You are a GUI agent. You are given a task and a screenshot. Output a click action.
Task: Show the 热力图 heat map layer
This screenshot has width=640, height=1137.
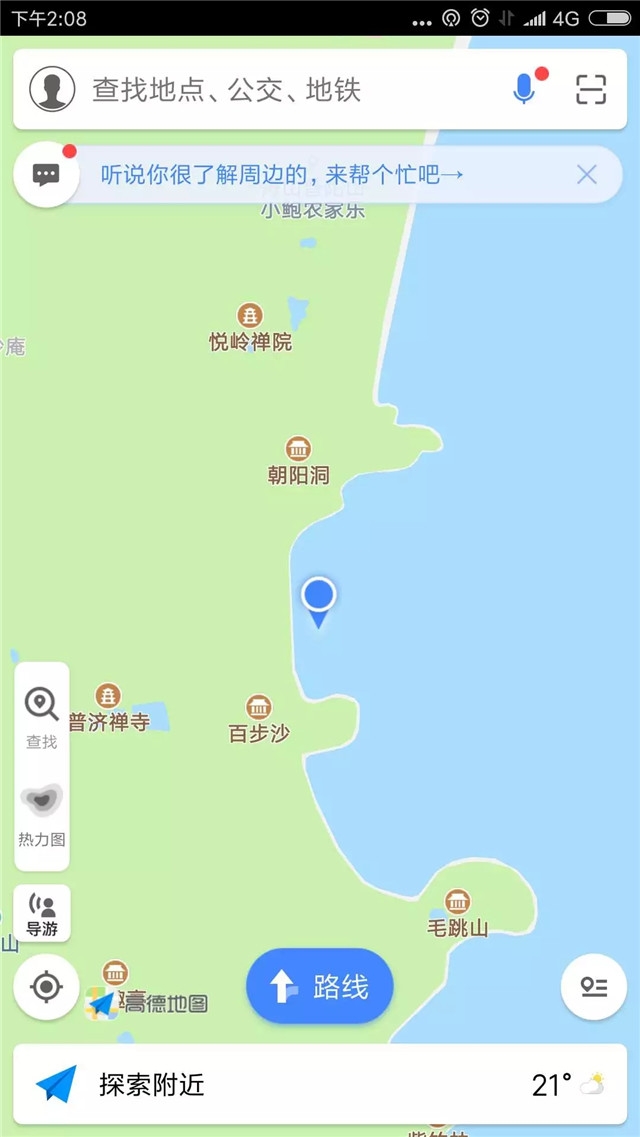(x=42, y=814)
